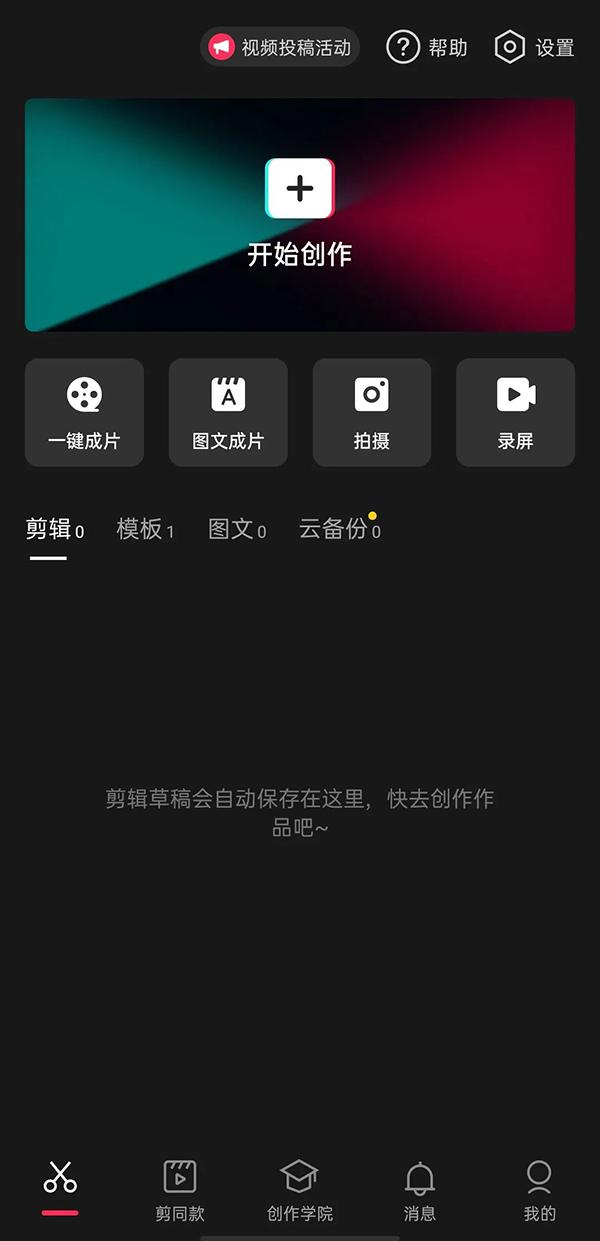Open 我的 profile in bottom navigation

pos(539,1190)
